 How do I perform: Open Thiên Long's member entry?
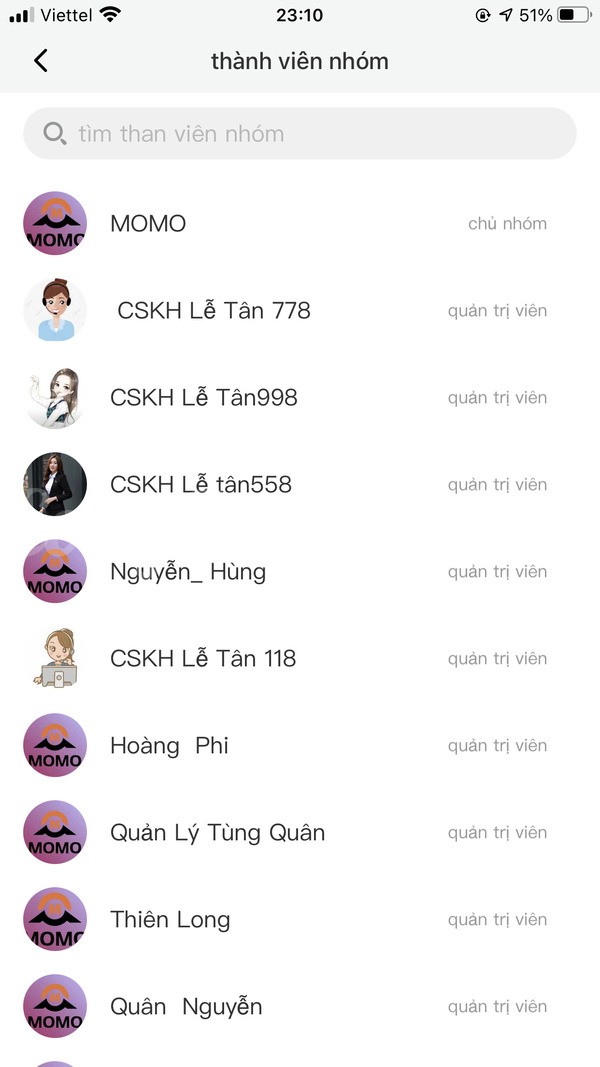click(300, 920)
